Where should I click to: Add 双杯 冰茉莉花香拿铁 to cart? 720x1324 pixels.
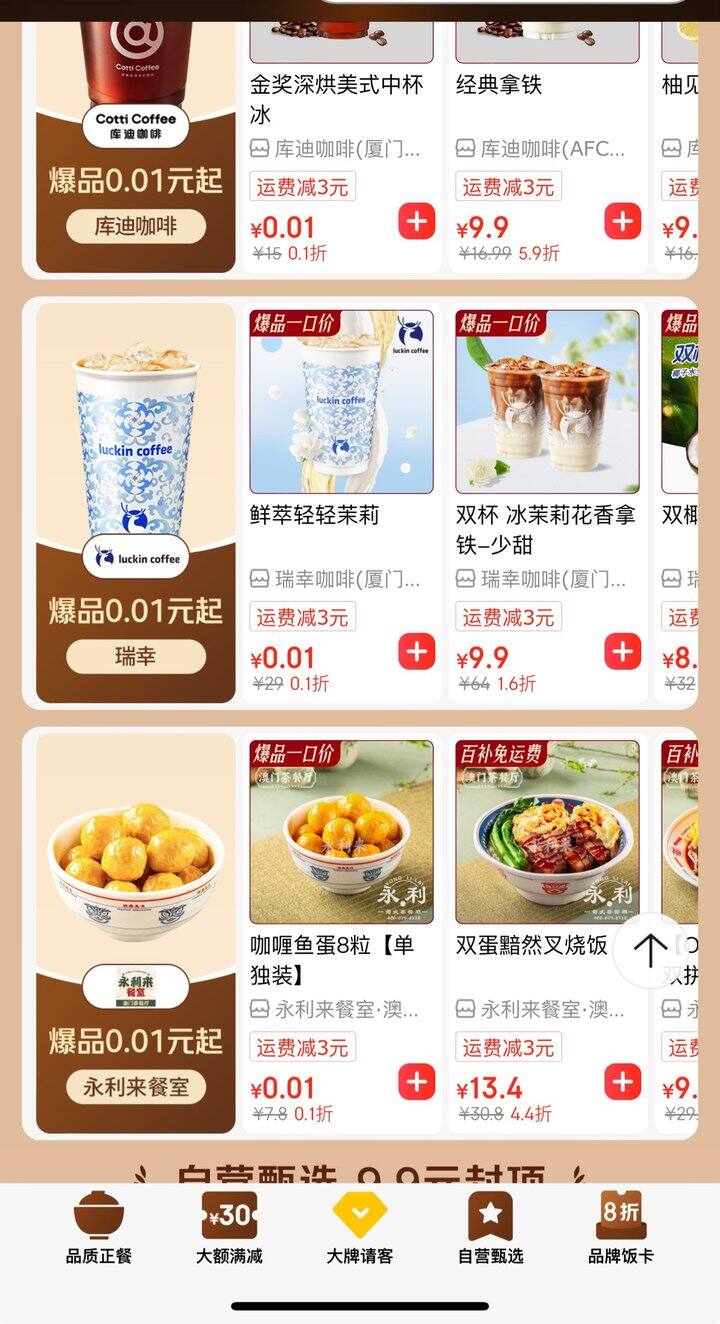pos(622,652)
